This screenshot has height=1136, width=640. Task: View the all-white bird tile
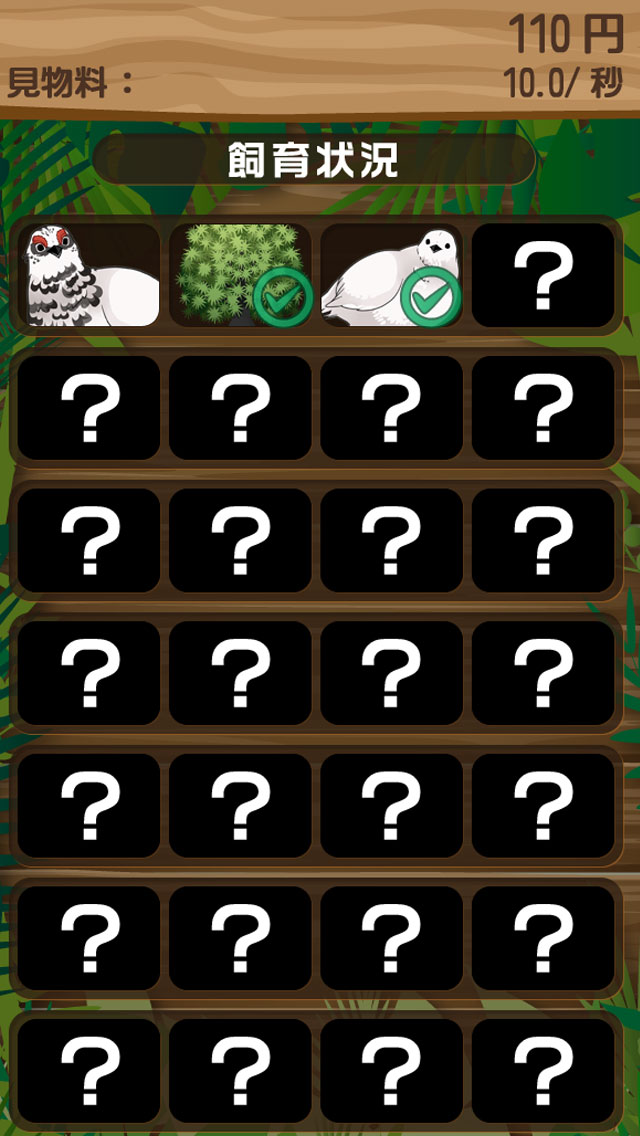pyautogui.click(x=391, y=275)
